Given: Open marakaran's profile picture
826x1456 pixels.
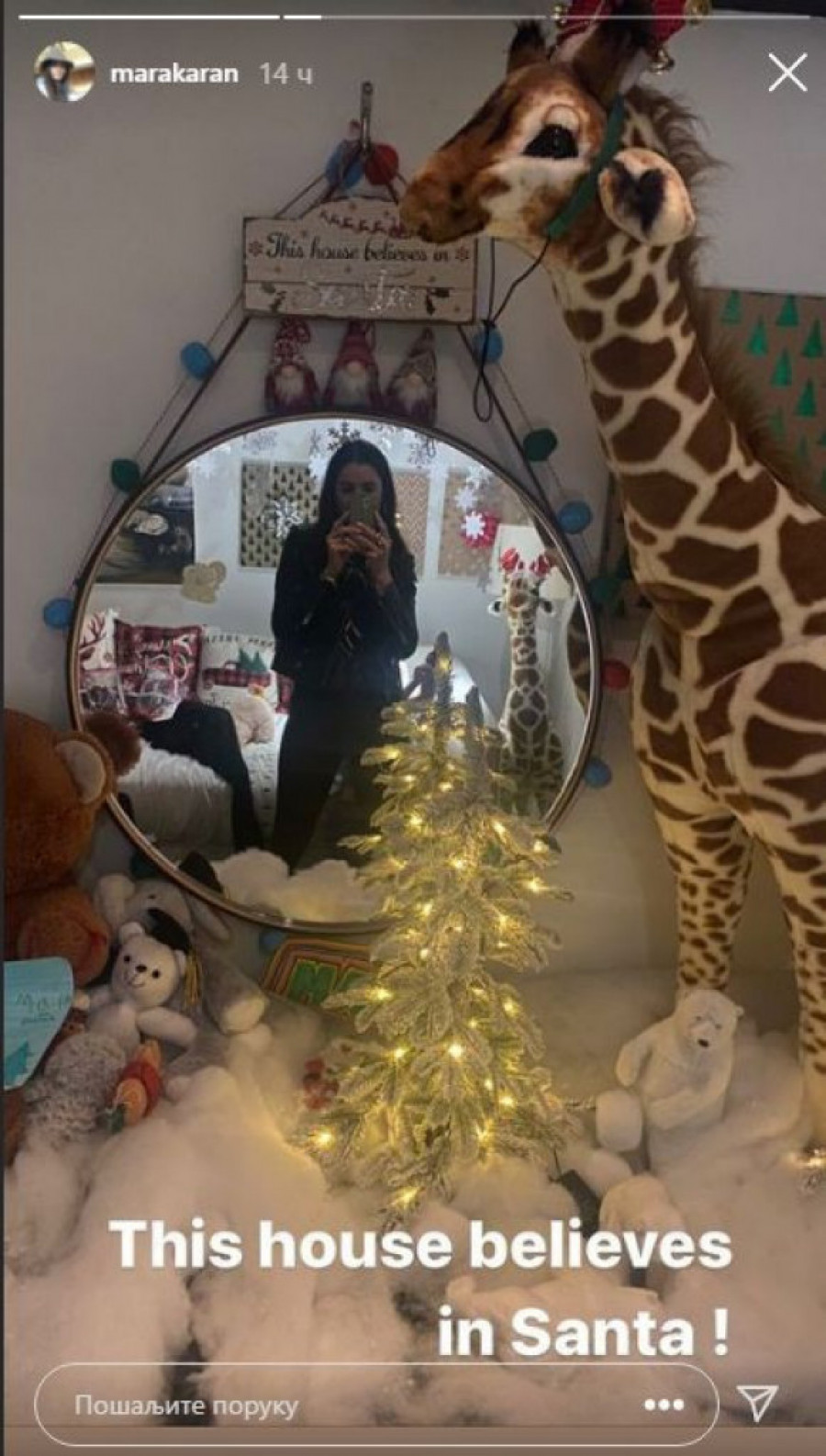Looking at the screenshot, I should [64, 73].
